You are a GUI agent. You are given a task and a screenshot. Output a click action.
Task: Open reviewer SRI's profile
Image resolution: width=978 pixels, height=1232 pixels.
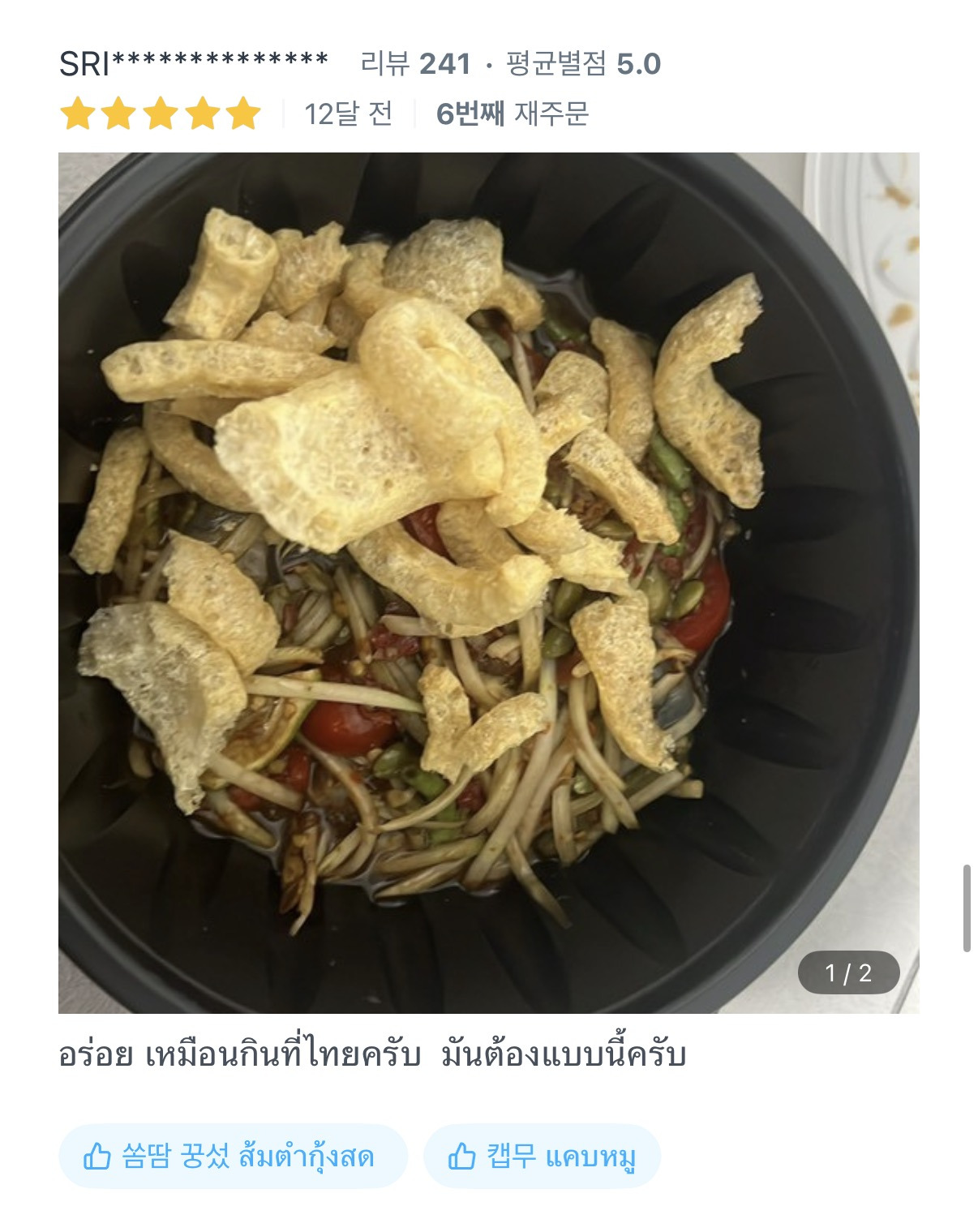point(194,63)
